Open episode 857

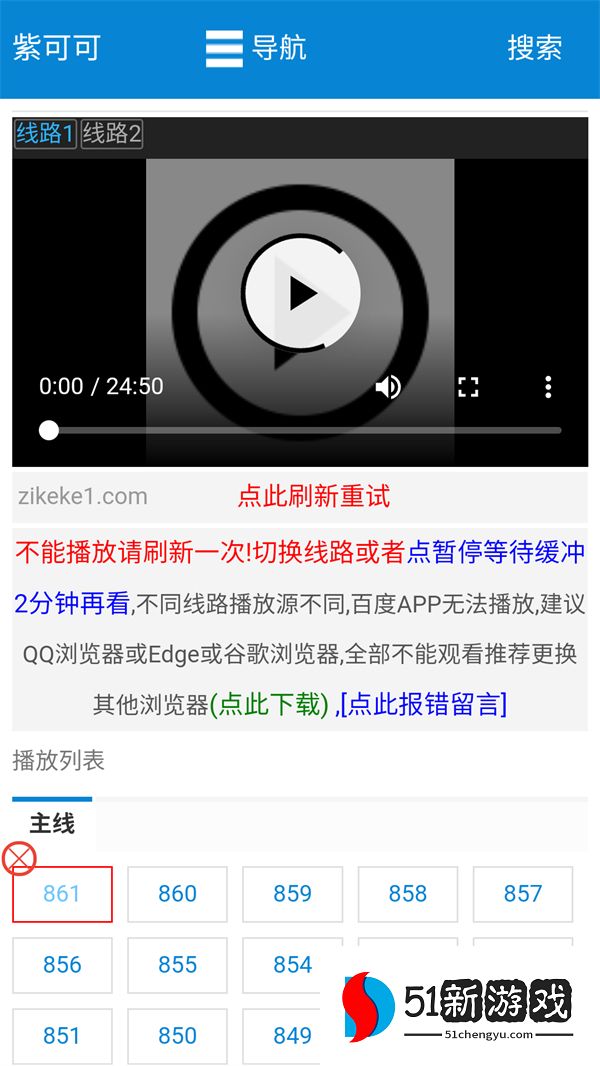click(522, 894)
